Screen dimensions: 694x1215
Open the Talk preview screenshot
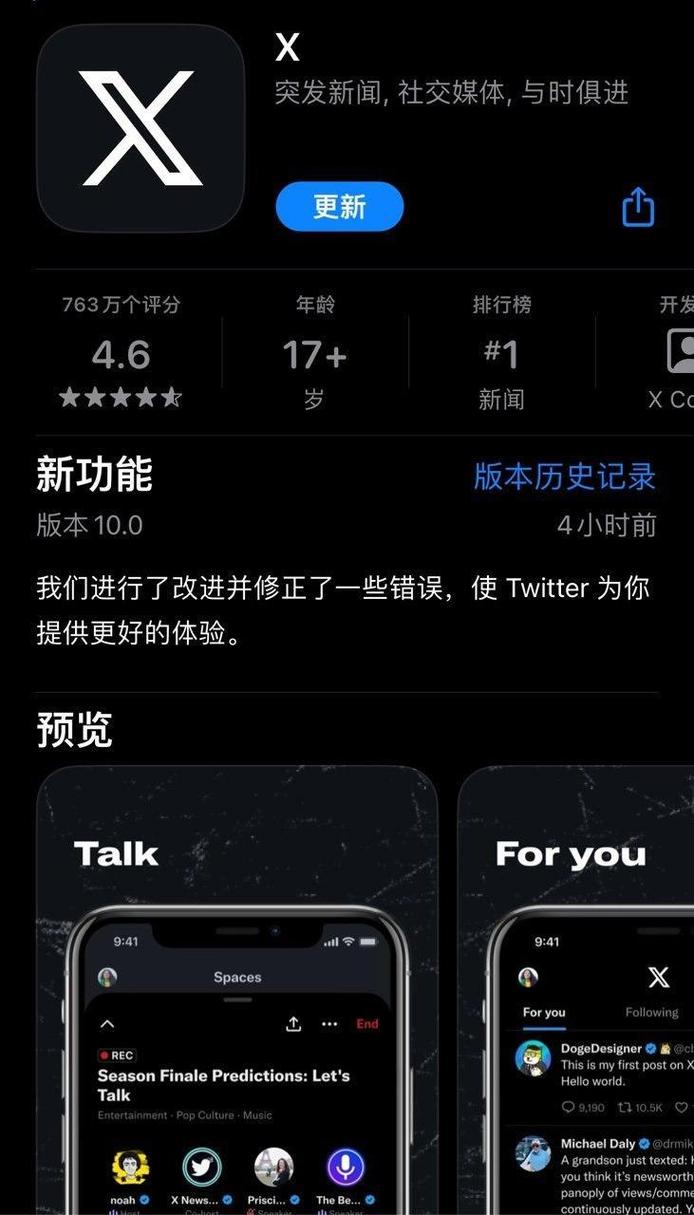237,990
